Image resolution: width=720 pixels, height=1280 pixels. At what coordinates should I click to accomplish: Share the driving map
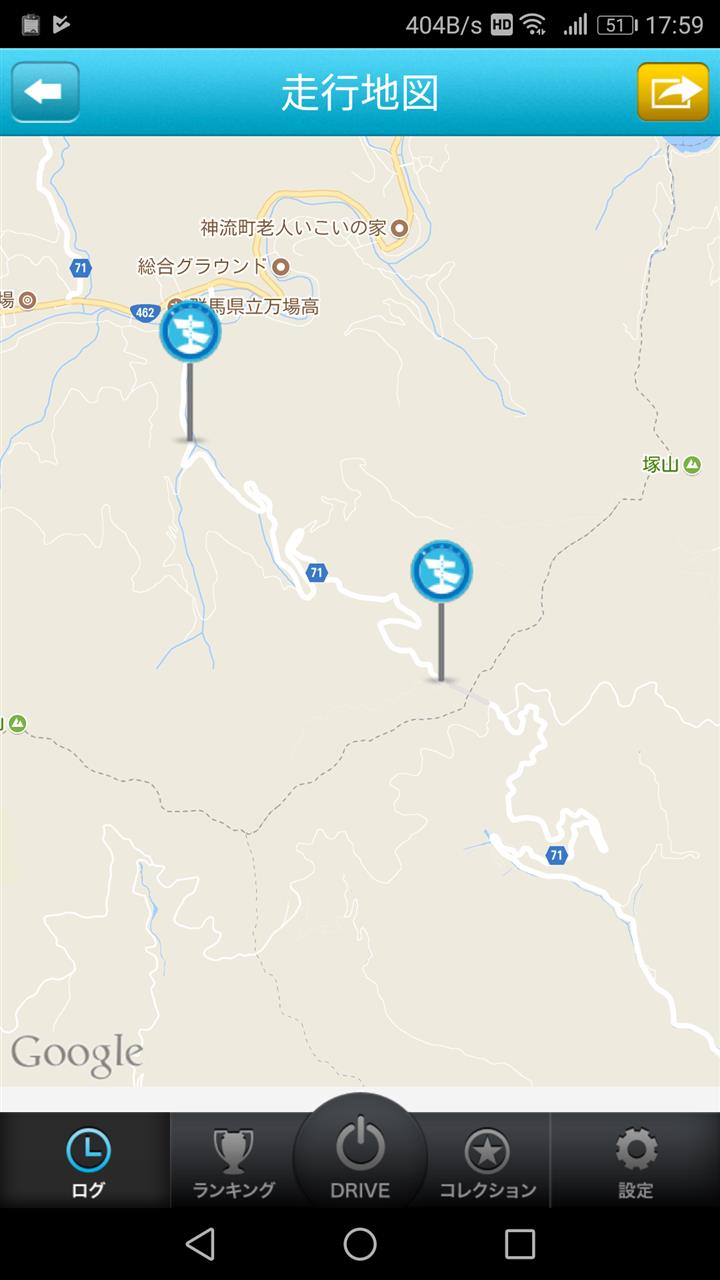click(x=674, y=92)
